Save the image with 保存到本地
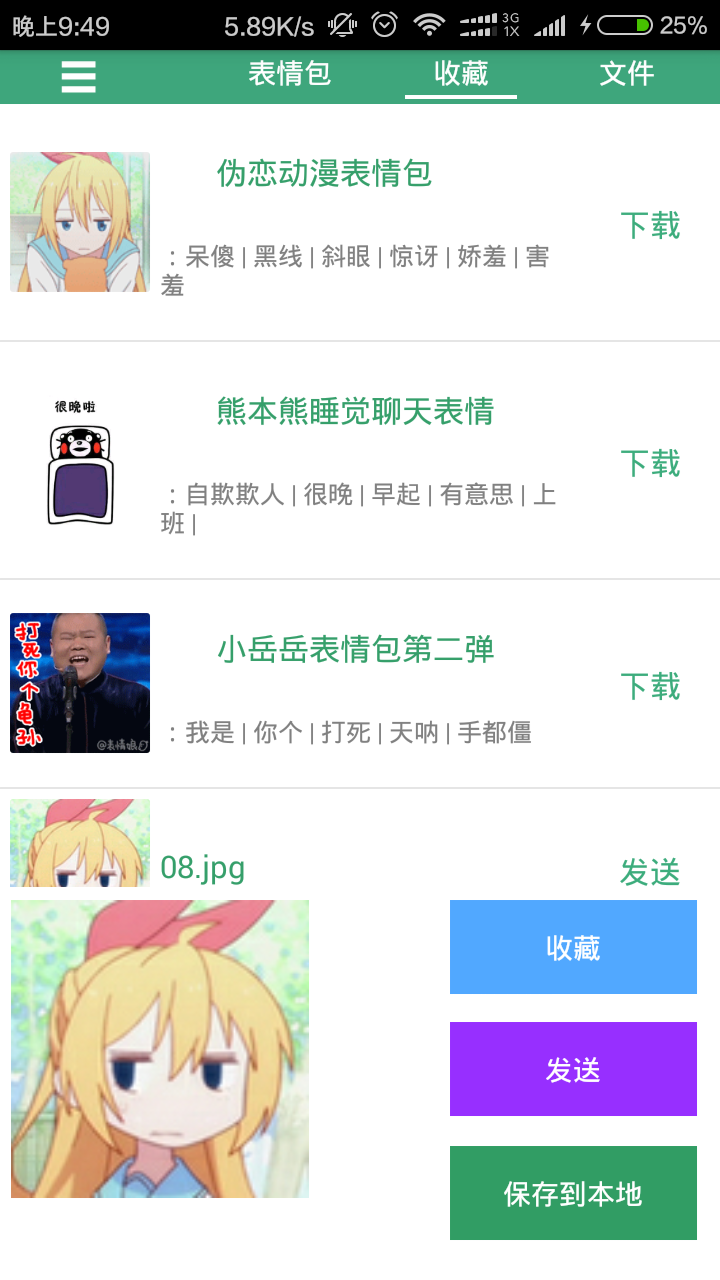This screenshot has height=1280, width=720. [x=573, y=1193]
